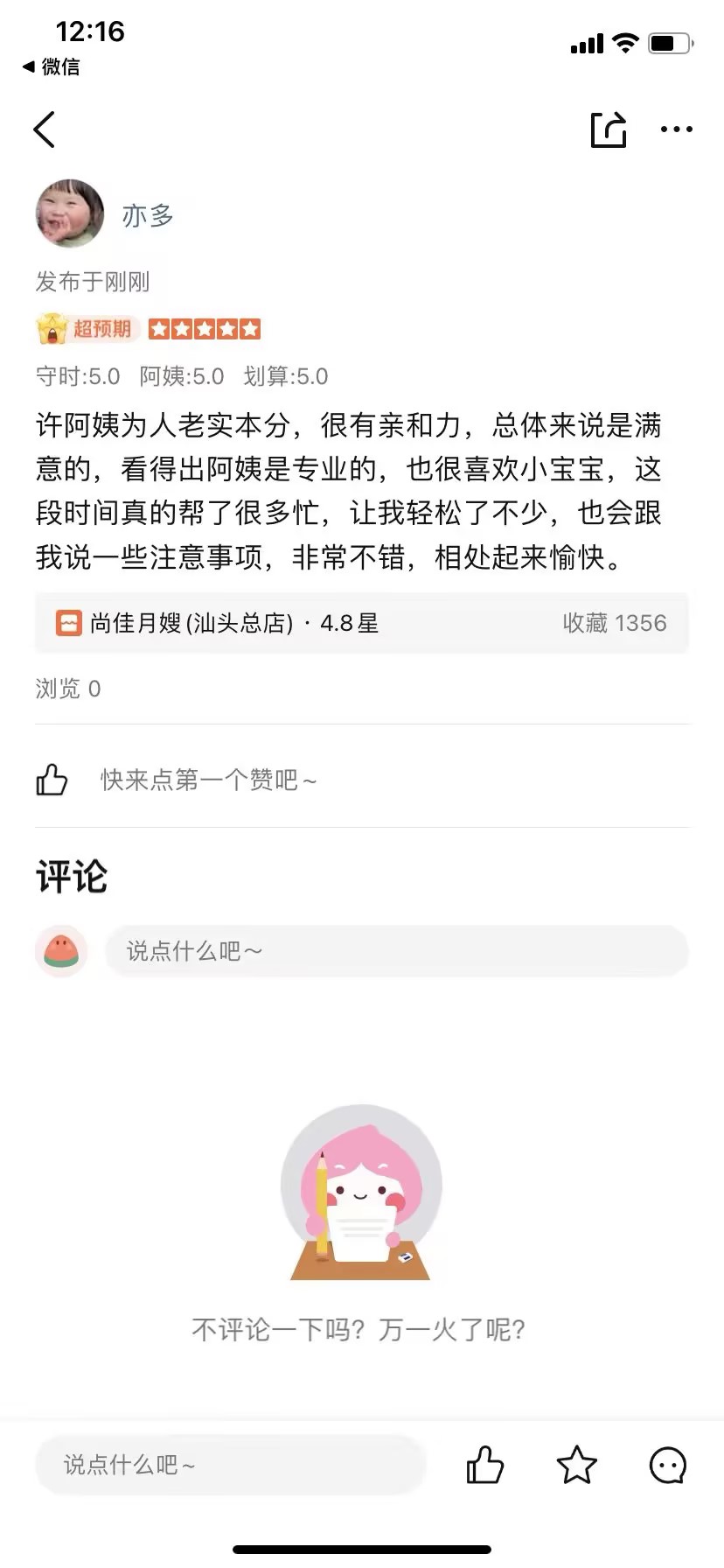Share this review
The height and width of the screenshot is (1568, 724).
pyautogui.click(x=609, y=129)
